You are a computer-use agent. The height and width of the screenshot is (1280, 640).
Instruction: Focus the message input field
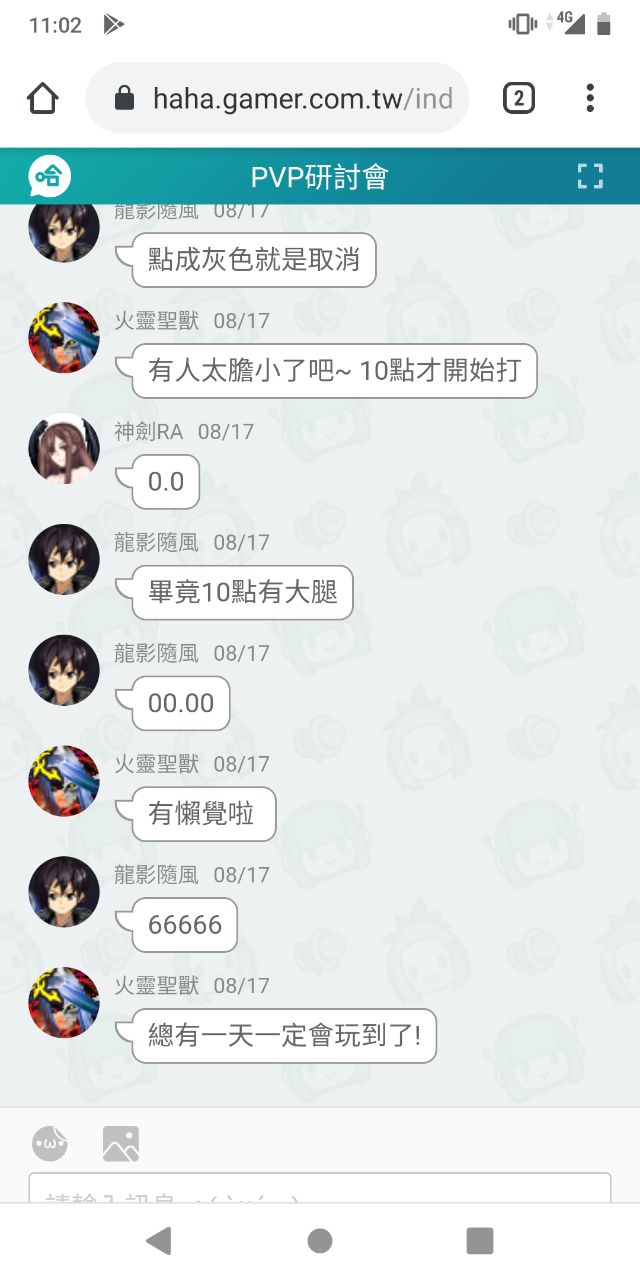320,1189
